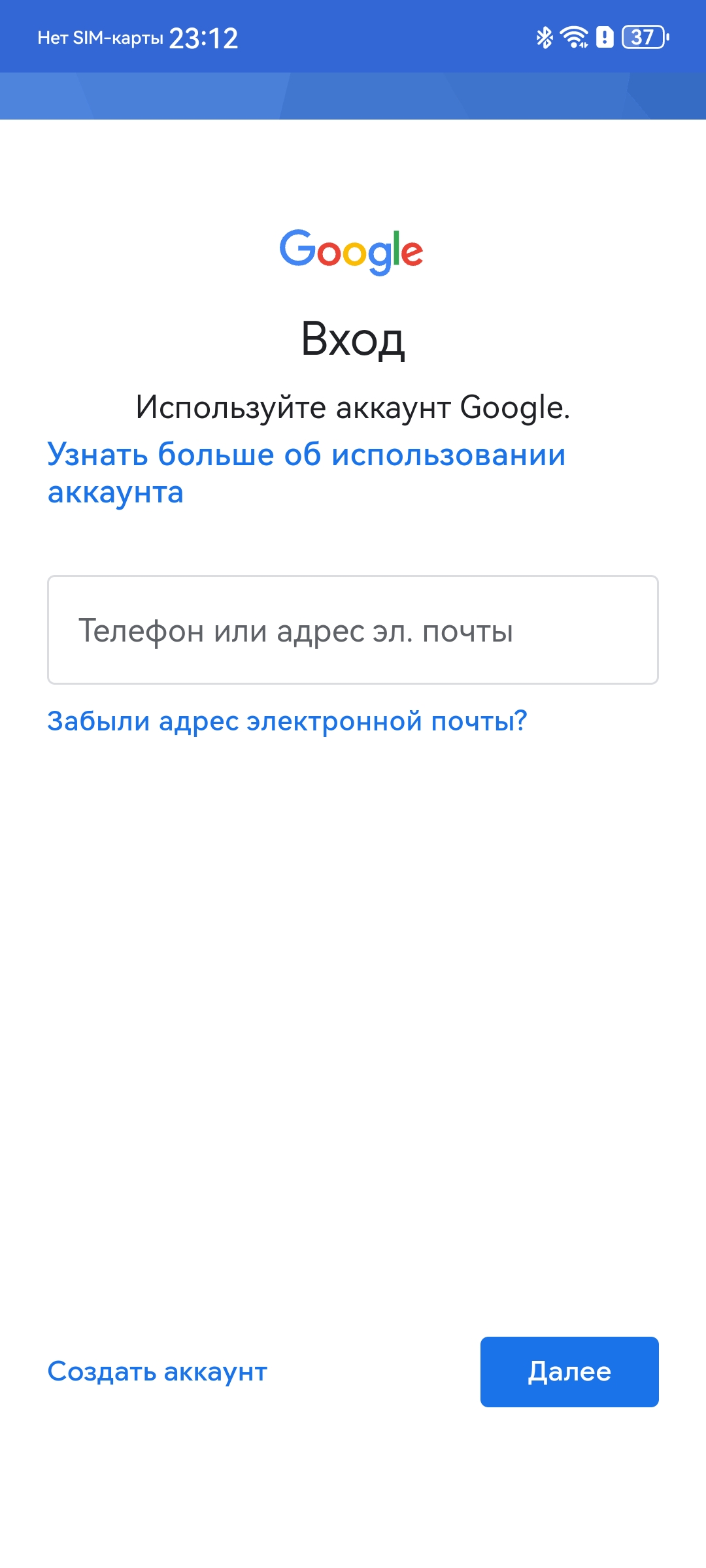The image size is (706, 1568).
Task: Focus the phone or email address field
Action: tap(352, 630)
